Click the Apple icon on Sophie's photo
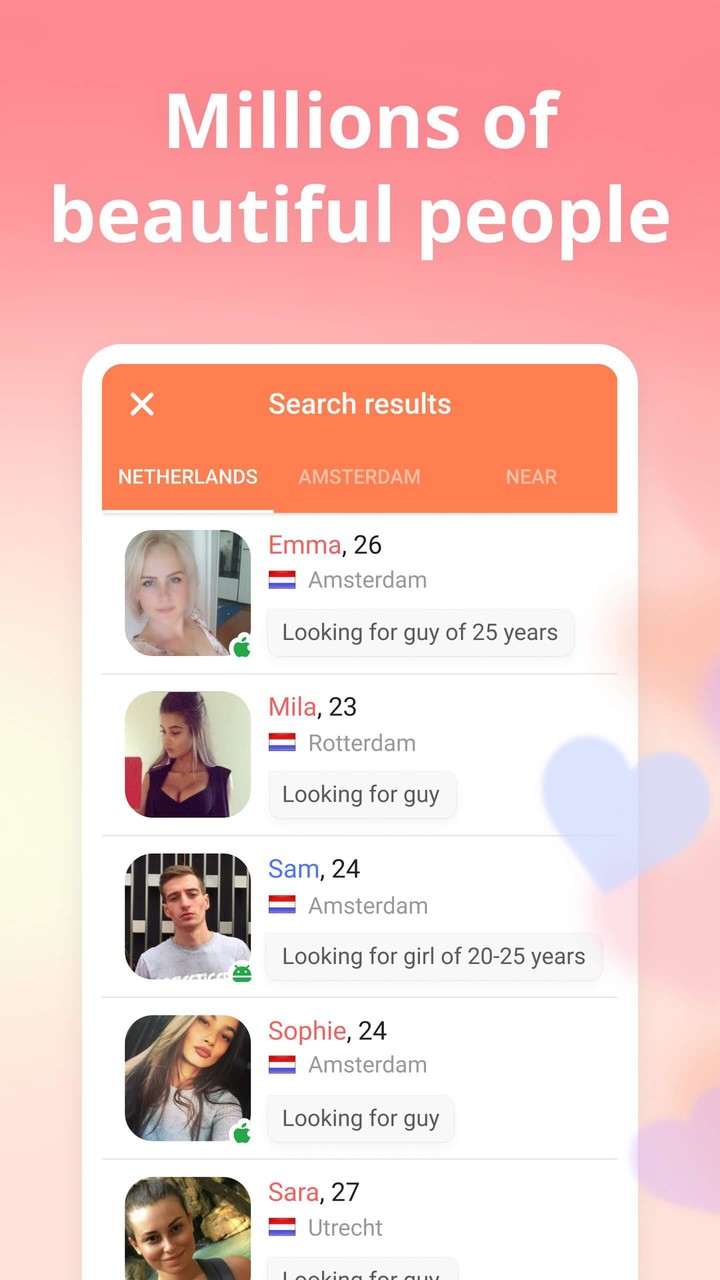This screenshot has height=1280, width=720. [x=242, y=1131]
